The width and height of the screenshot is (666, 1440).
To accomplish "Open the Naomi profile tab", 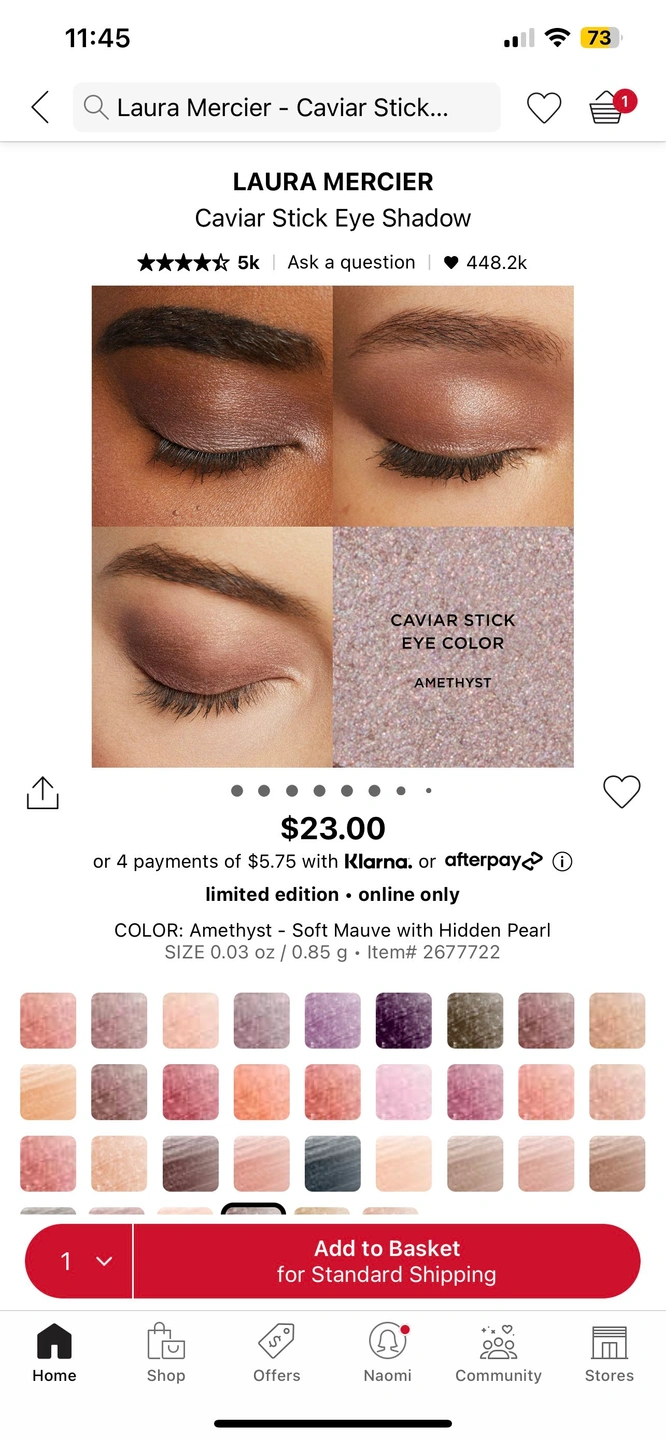I will tap(388, 1353).
